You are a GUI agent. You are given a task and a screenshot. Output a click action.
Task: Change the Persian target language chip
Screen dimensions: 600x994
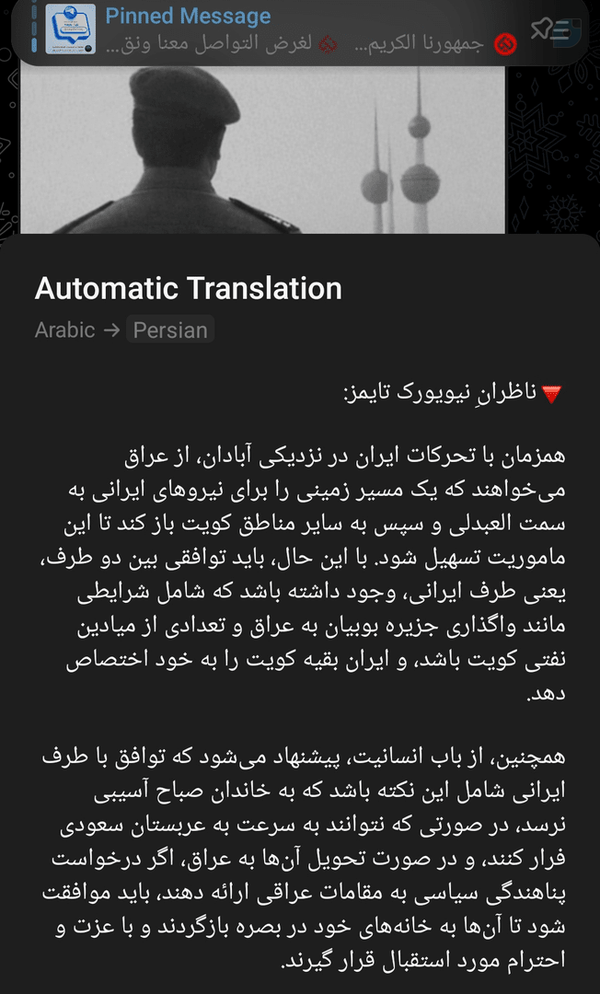pyautogui.click(x=170, y=330)
